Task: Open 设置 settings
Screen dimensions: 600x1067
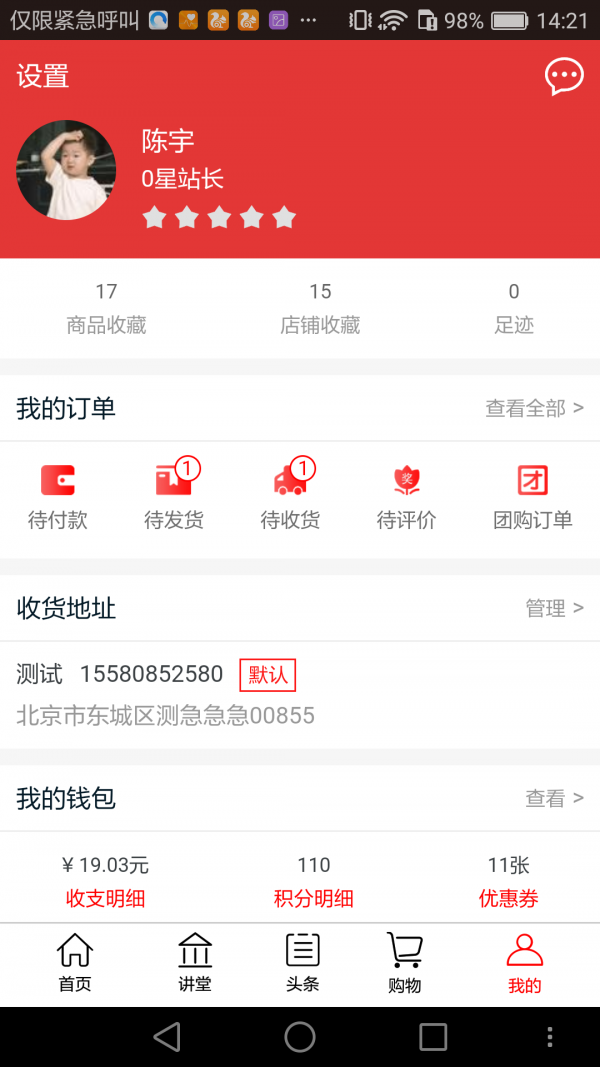Action: (x=43, y=77)
